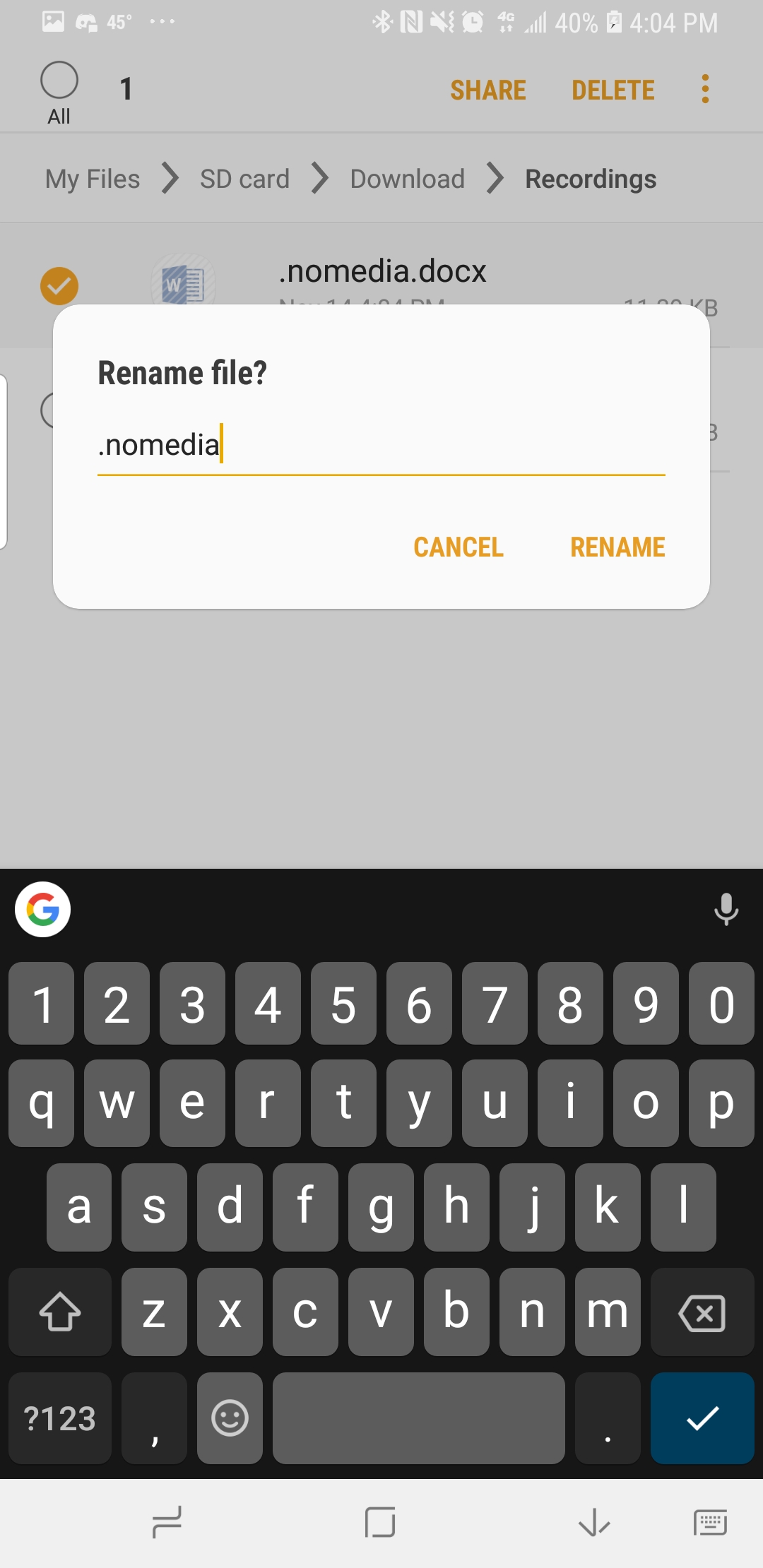Select all files with the All circle

pos(59,81)
